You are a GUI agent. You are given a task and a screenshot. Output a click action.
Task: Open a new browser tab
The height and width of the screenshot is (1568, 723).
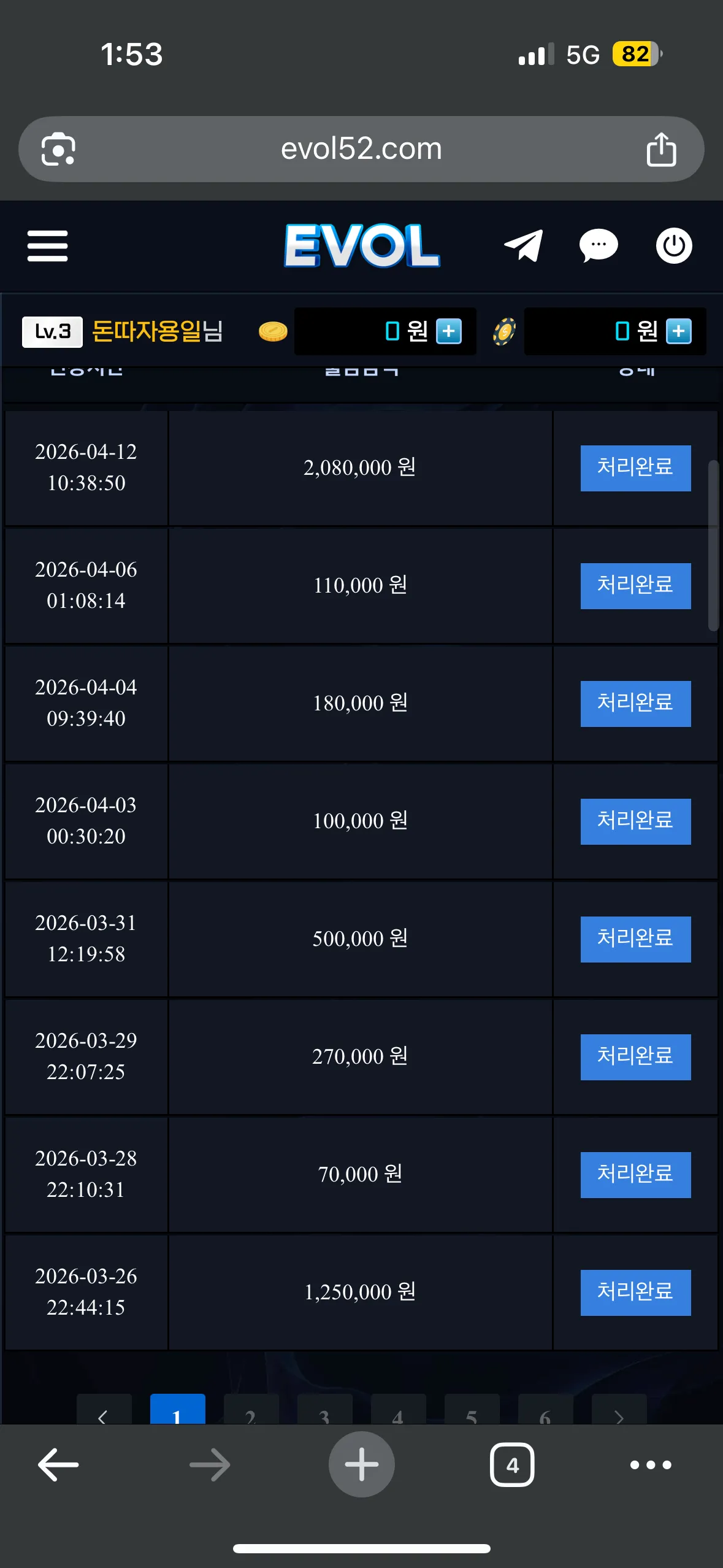point(361,1464)
